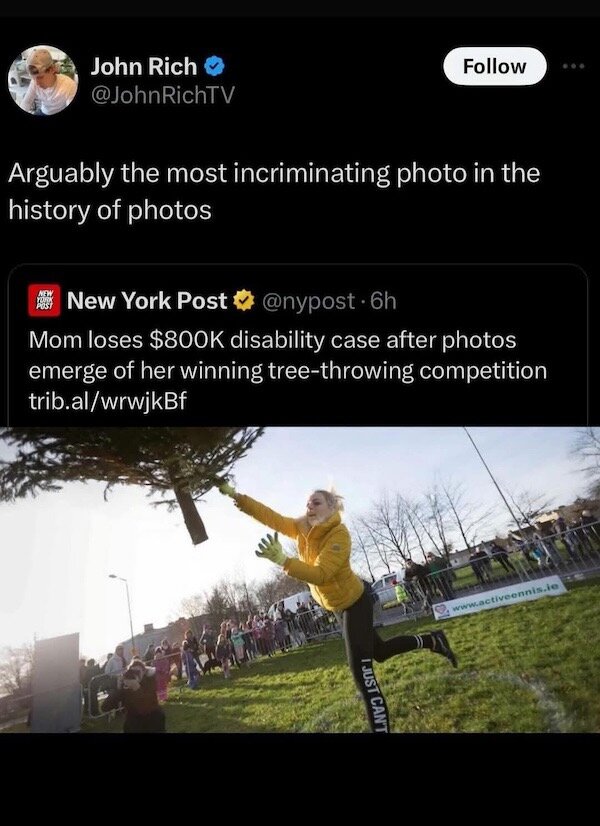The image size is (600, 826).
Task: Open the three-dot overflow menu
Action: click(572, 66)
